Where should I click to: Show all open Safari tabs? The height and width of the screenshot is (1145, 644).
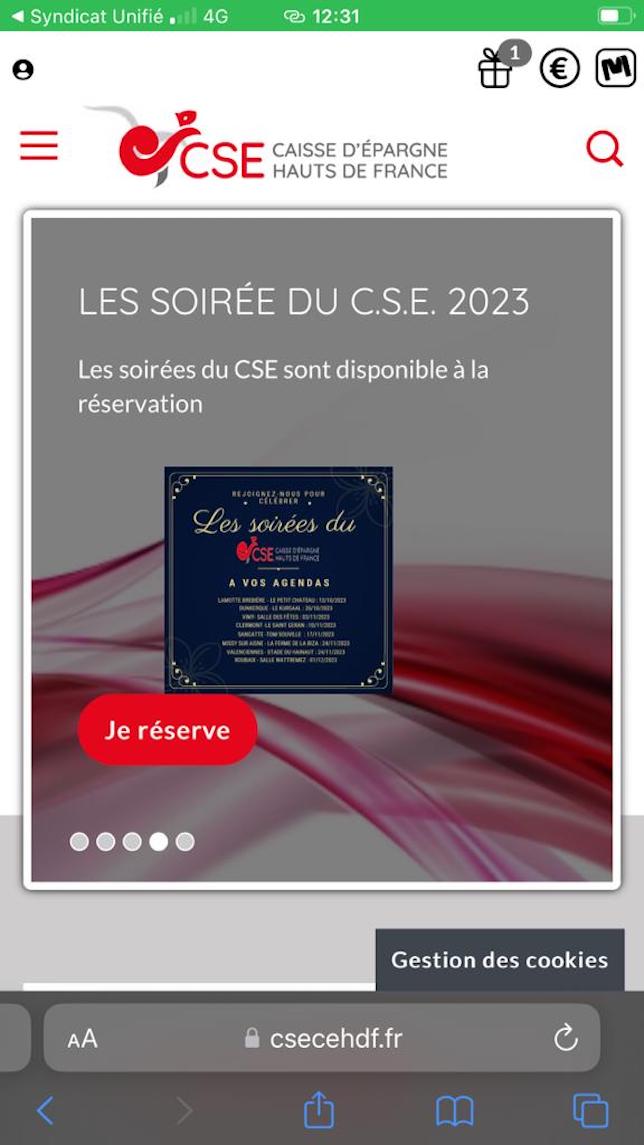(x=590, y=1110)
